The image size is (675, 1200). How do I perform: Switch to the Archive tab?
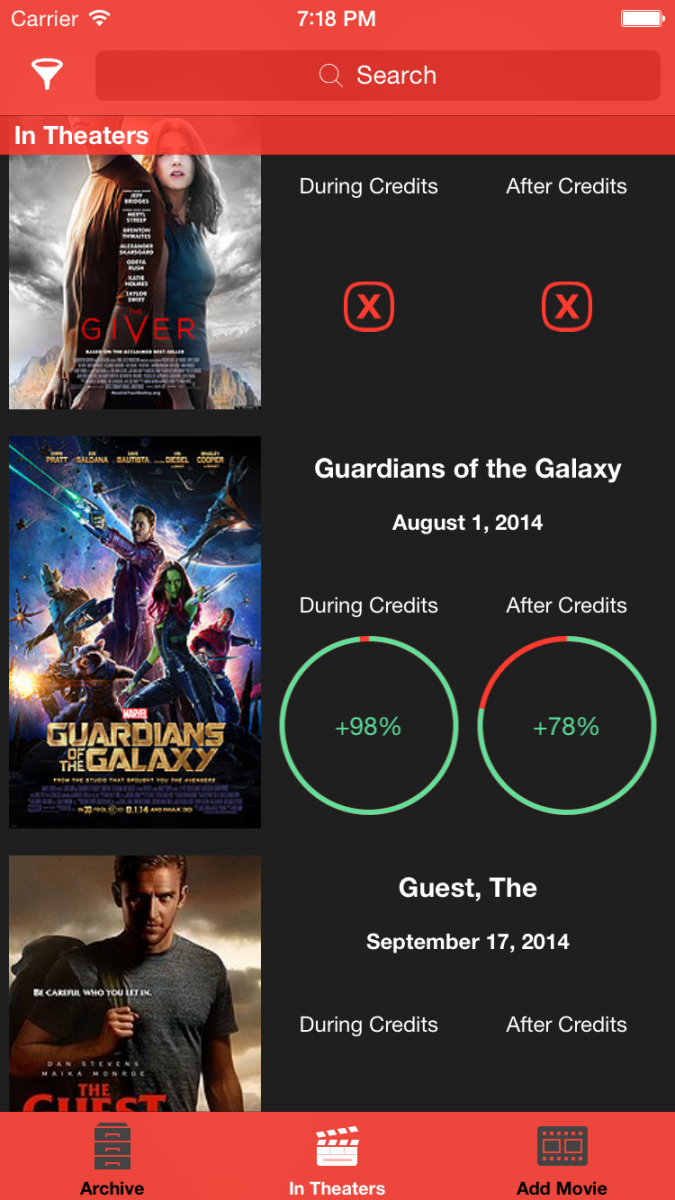coord(112,1158)
